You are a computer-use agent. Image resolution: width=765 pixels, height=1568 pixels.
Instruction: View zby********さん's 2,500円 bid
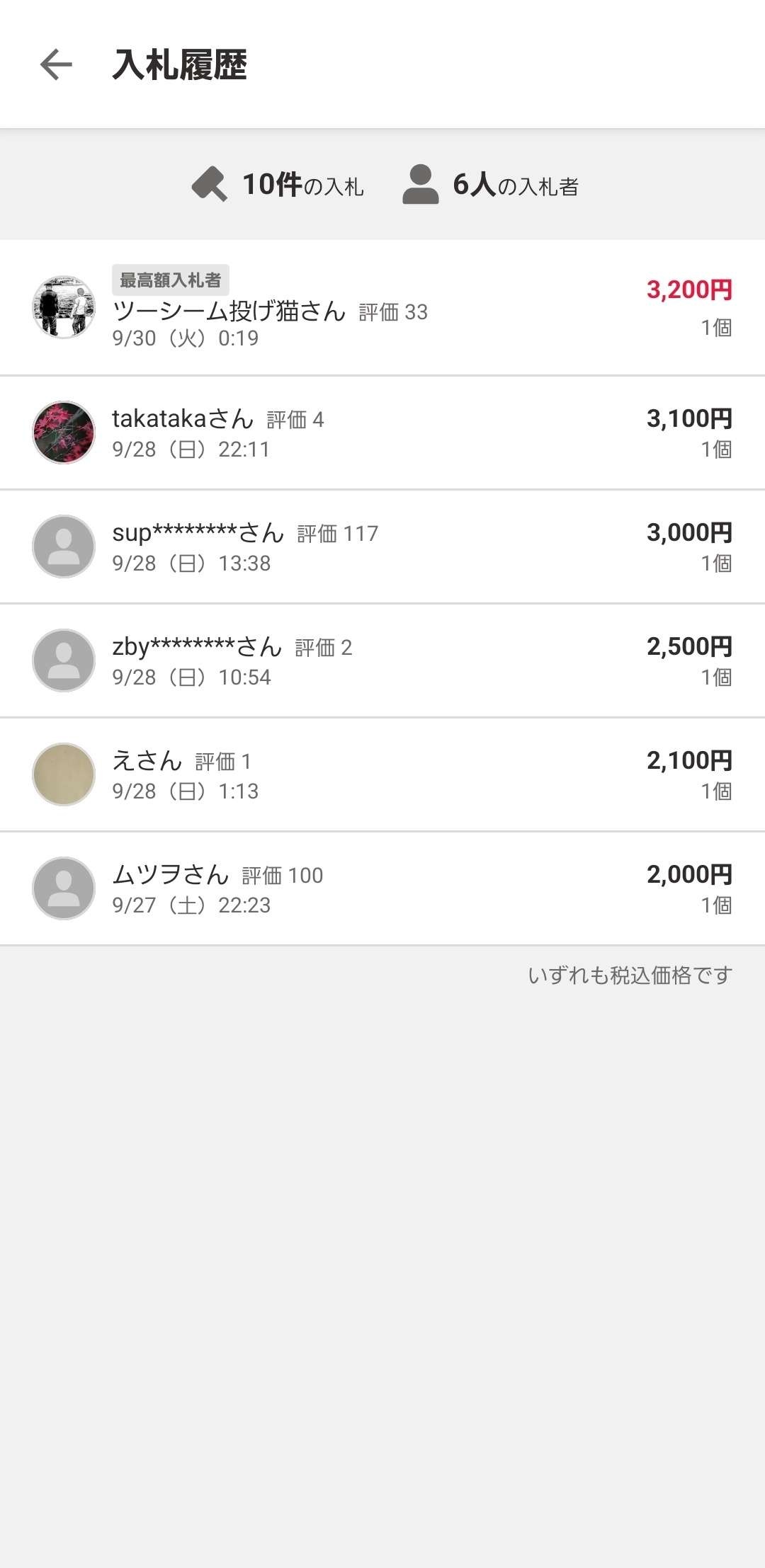coord(382,660)
